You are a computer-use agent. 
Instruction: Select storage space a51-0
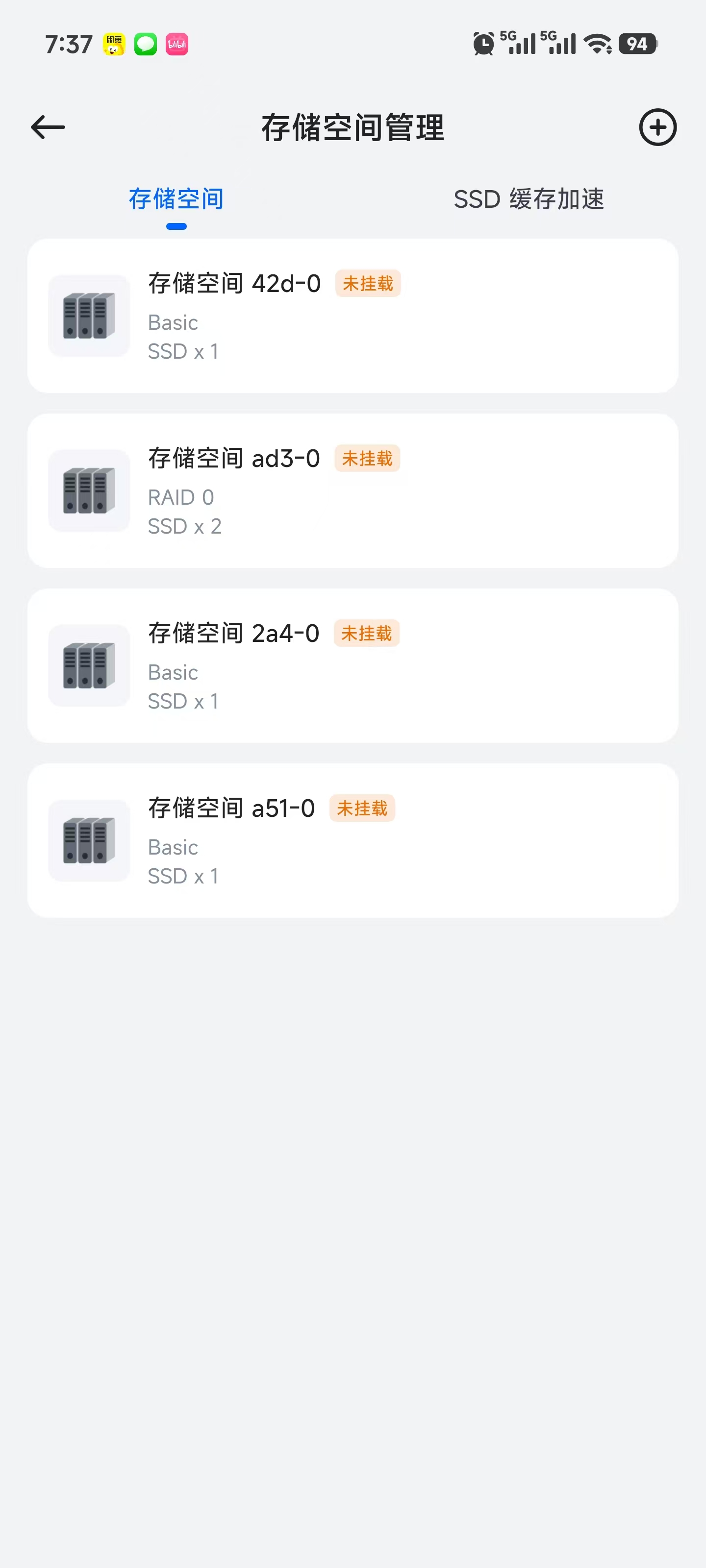353,840
